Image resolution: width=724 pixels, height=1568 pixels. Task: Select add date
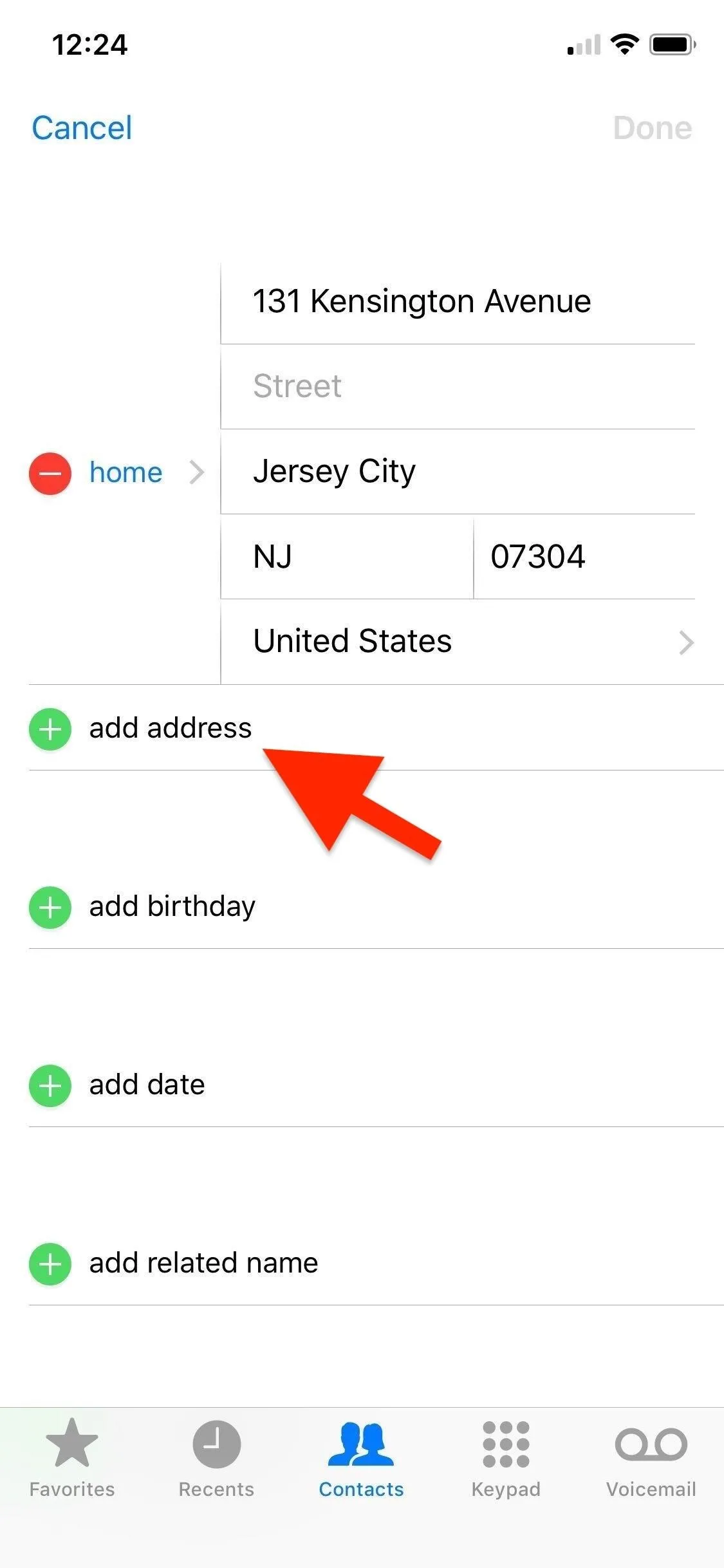coord(376,1085)
